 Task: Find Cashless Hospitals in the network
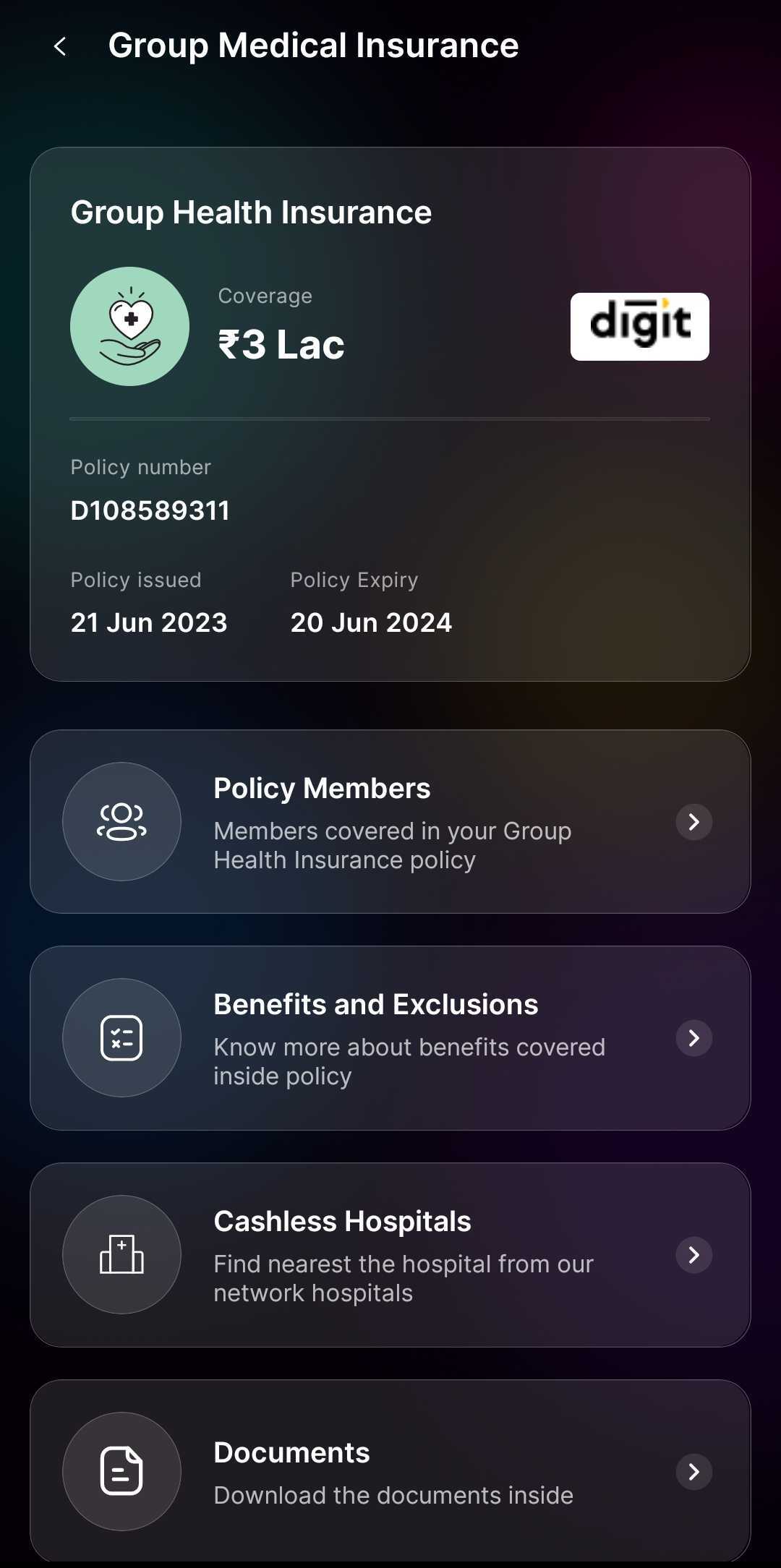[x=390, y=1255]
